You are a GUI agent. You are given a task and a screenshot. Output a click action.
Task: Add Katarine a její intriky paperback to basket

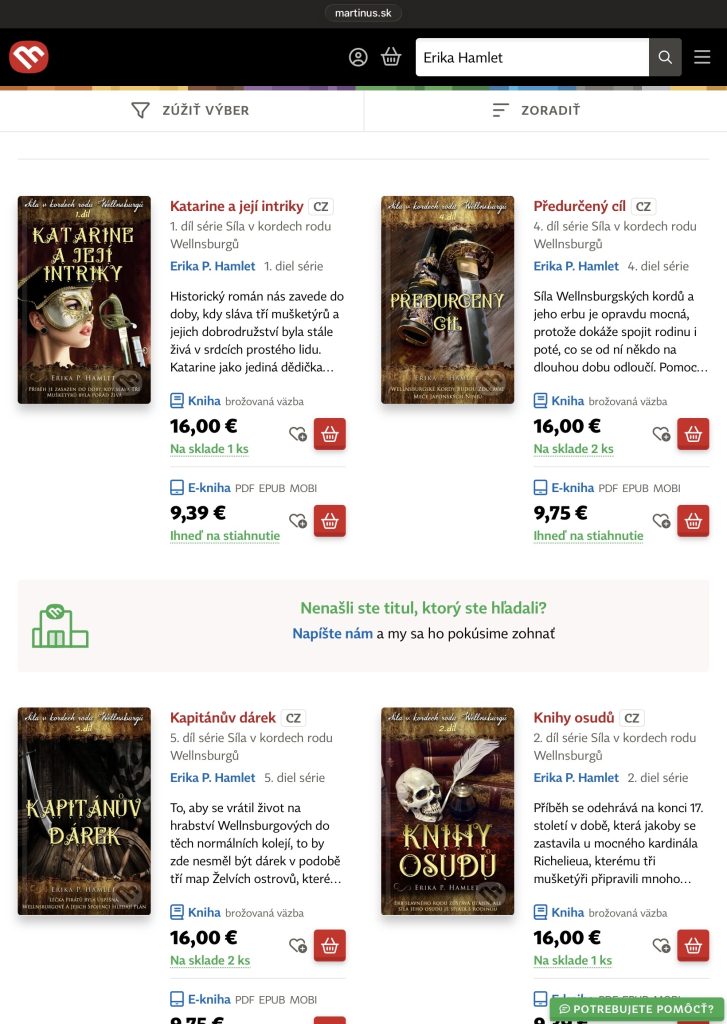pyautogui.click(x=330, y=434)
